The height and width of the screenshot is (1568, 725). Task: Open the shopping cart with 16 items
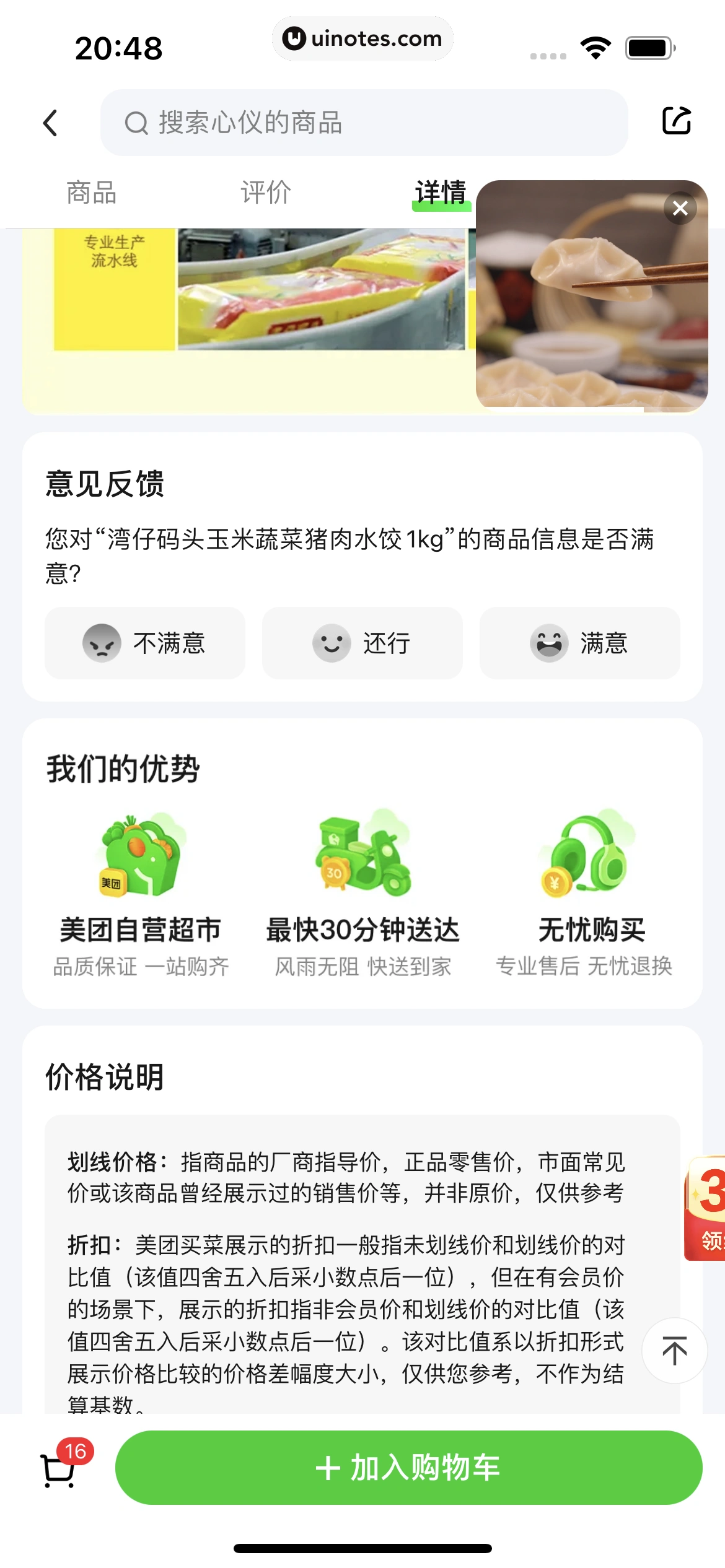click(x=60, y=1468)
